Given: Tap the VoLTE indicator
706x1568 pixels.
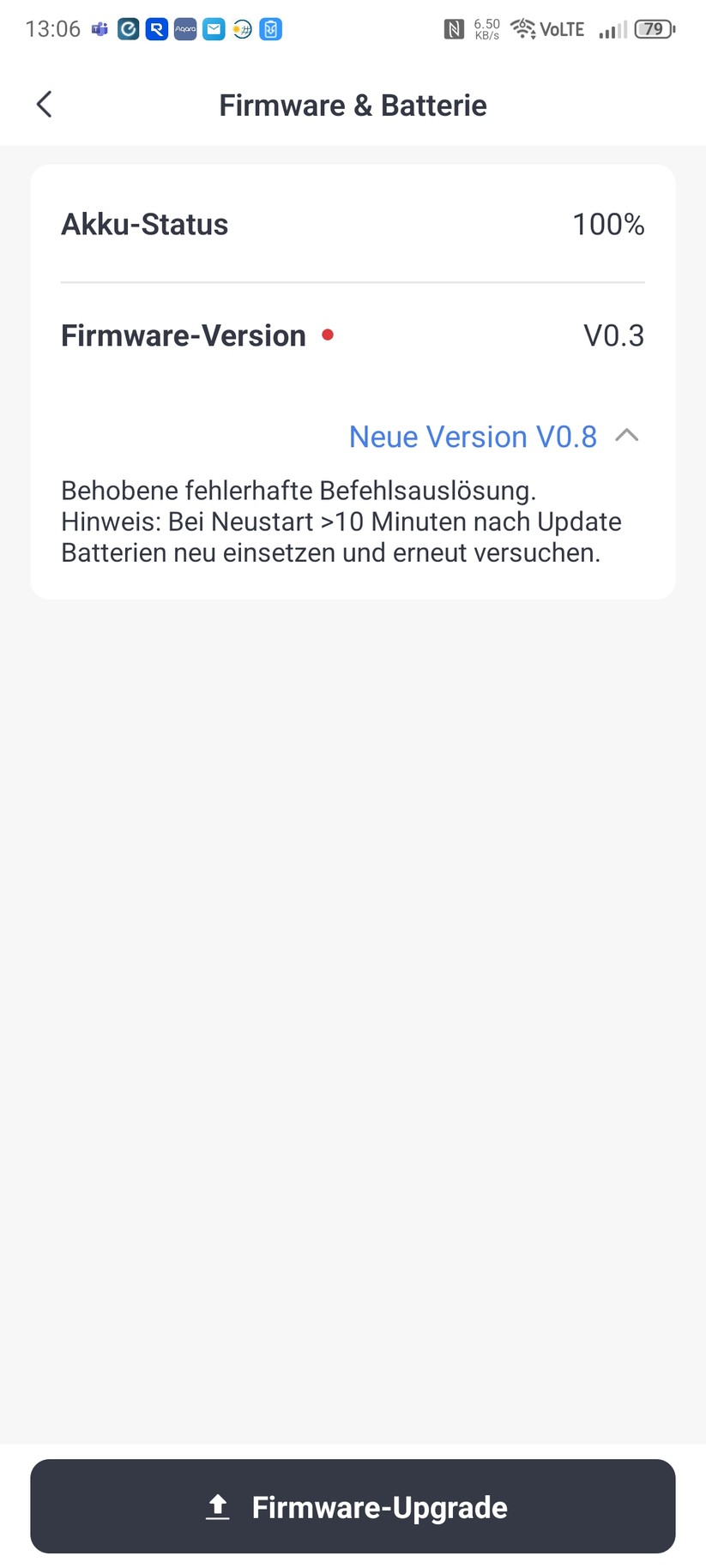Looking at the screenshot, I should point(562,28).
